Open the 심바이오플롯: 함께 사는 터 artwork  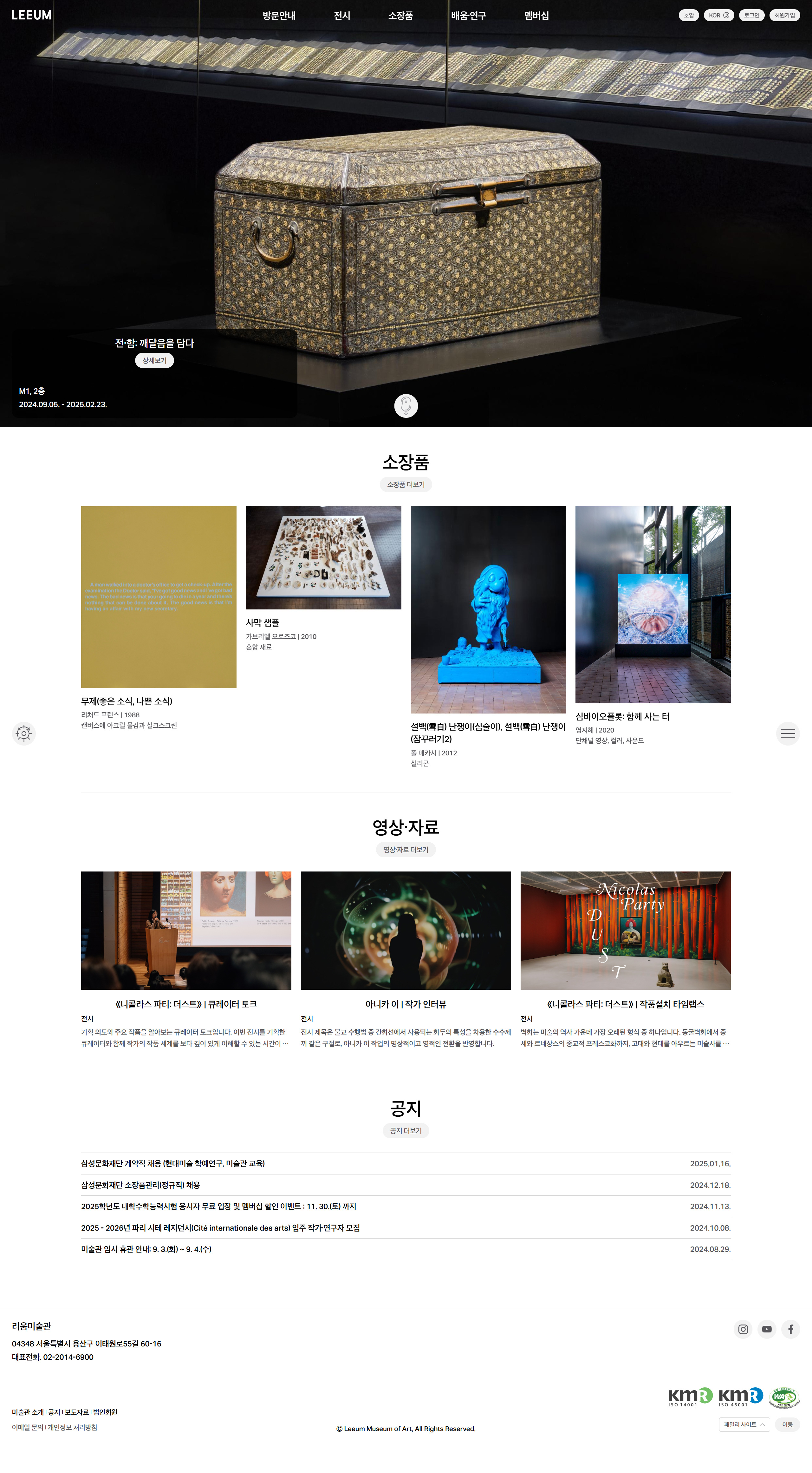653,604
